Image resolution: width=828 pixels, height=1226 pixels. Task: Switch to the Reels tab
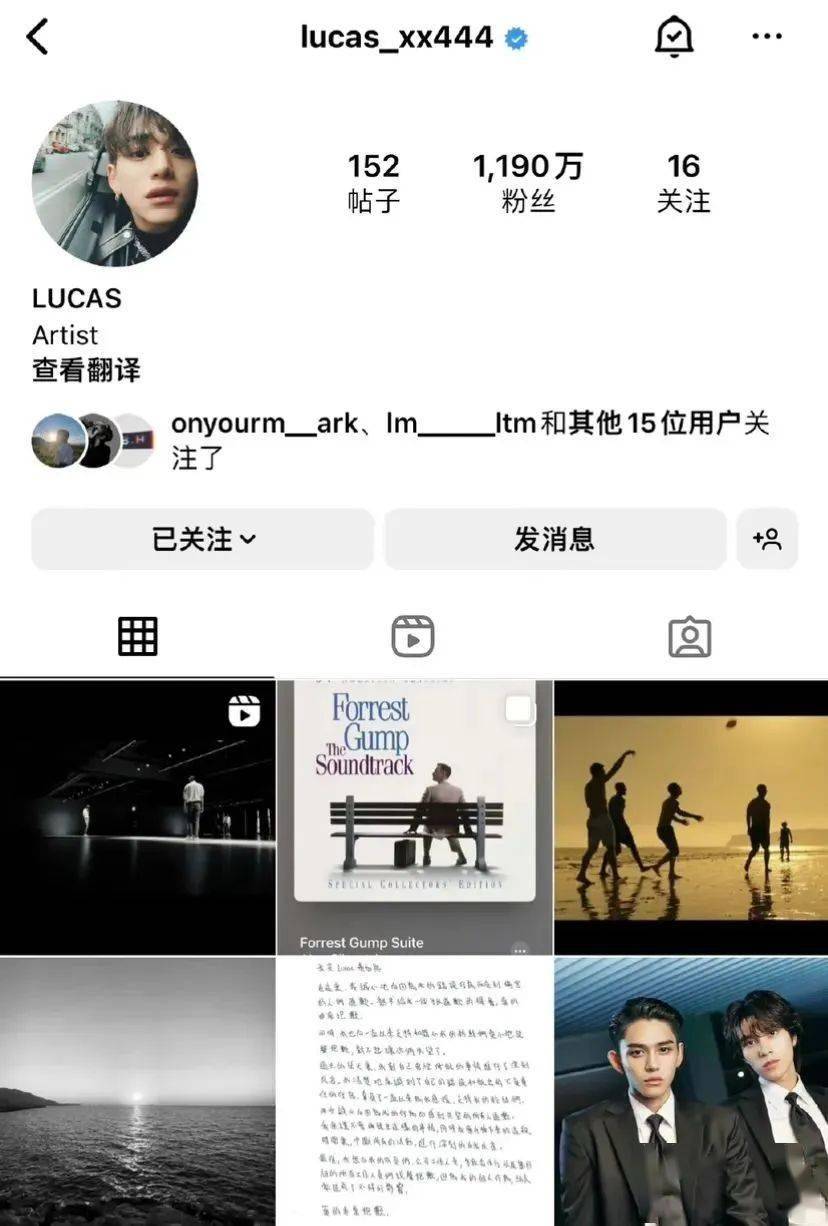pyautogui.click(x=413, y=636)
